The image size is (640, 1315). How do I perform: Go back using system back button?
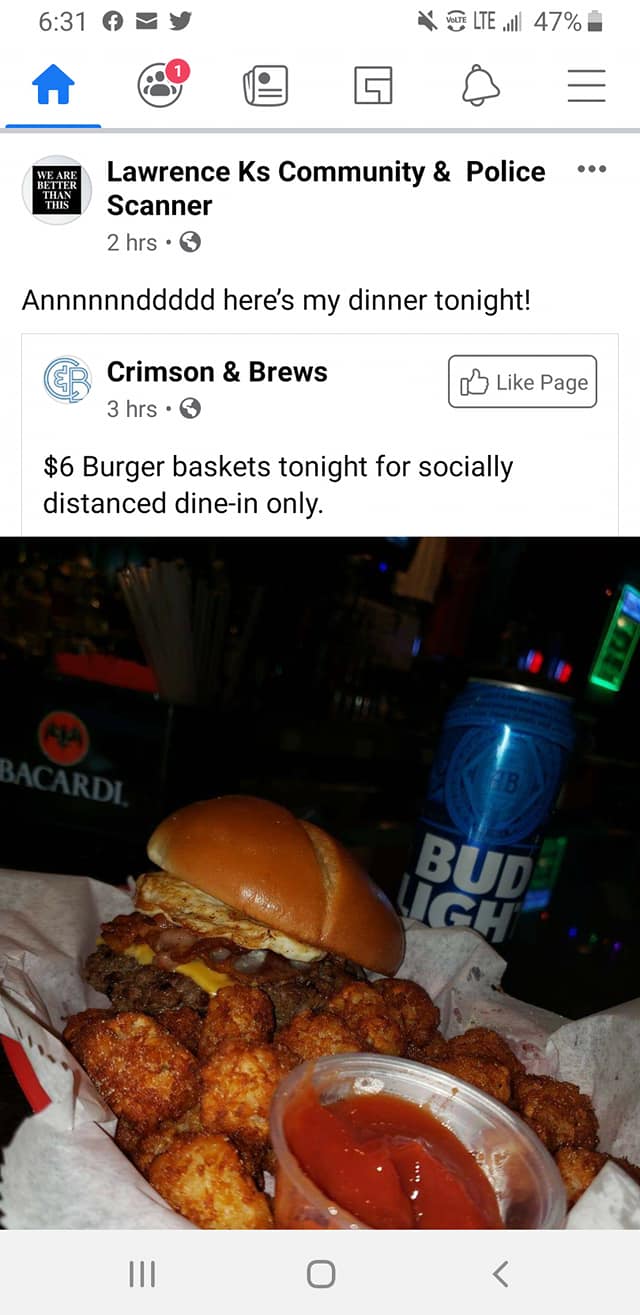(x=500, y=1273)
